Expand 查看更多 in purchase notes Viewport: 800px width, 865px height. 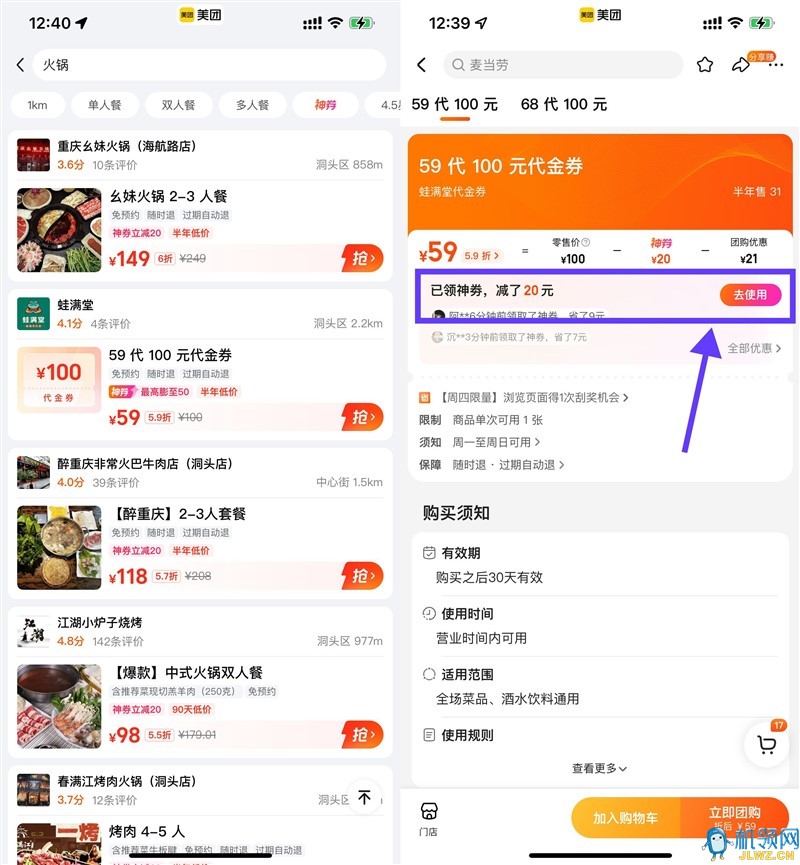[599, 768]
